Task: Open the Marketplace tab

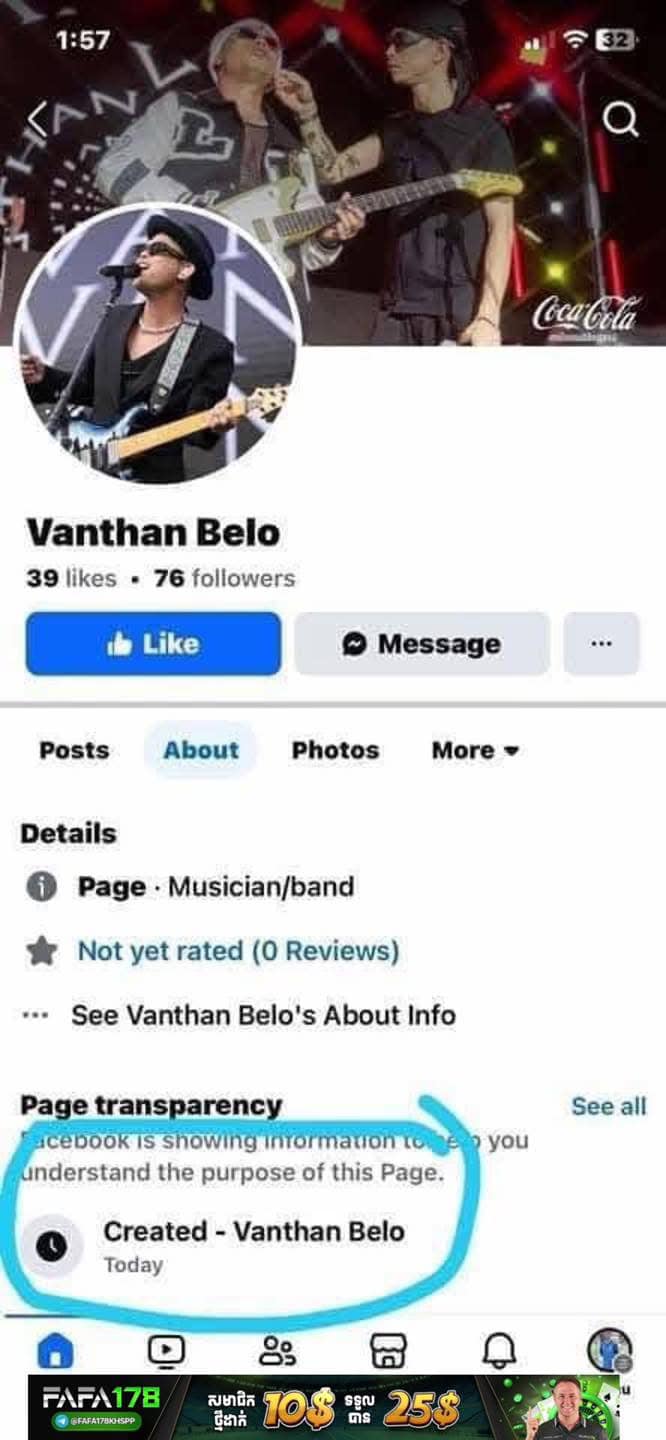Action: pos(388,1352)
